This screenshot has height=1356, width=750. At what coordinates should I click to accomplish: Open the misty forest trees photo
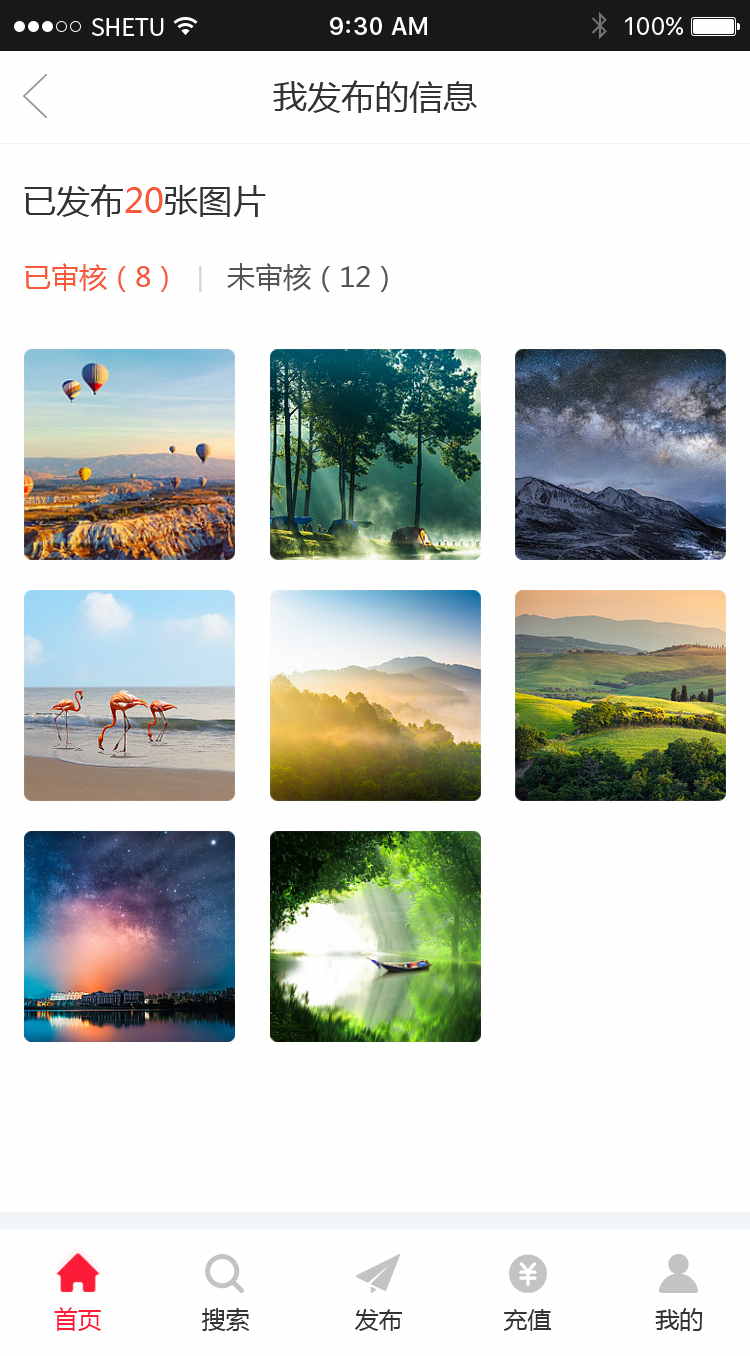pos(375,454)
